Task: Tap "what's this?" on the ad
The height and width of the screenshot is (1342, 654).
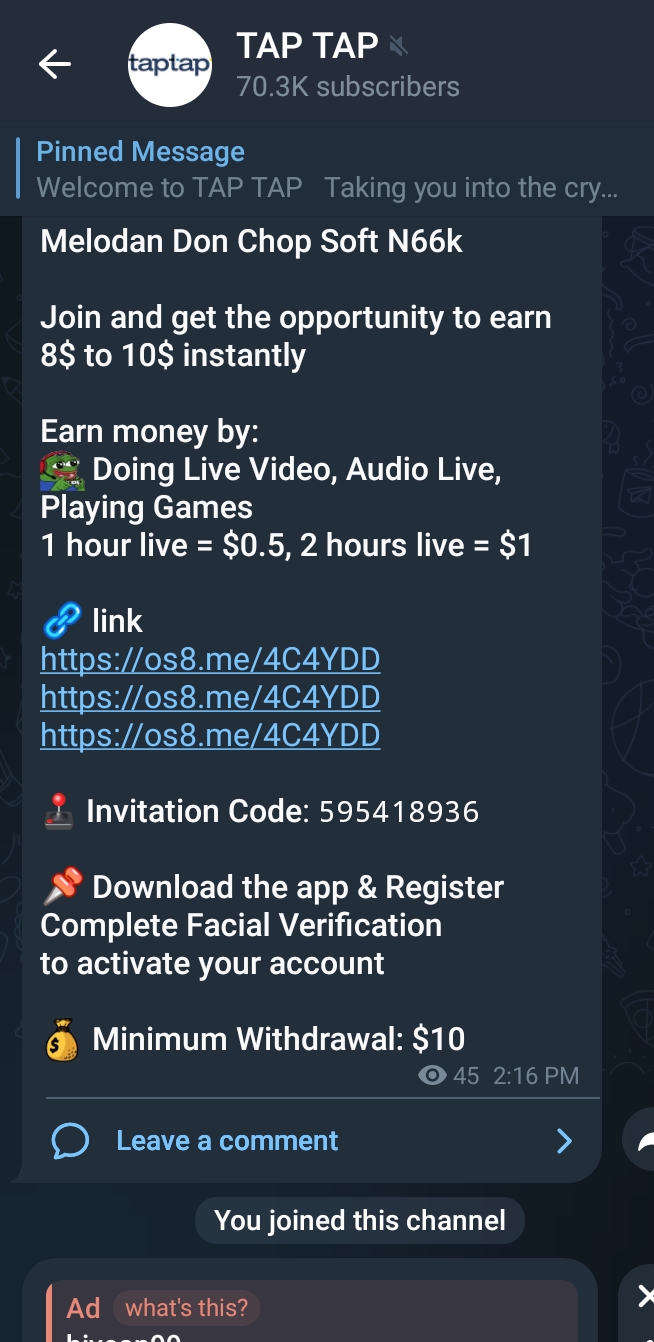Action: (x=186, y=1308)
